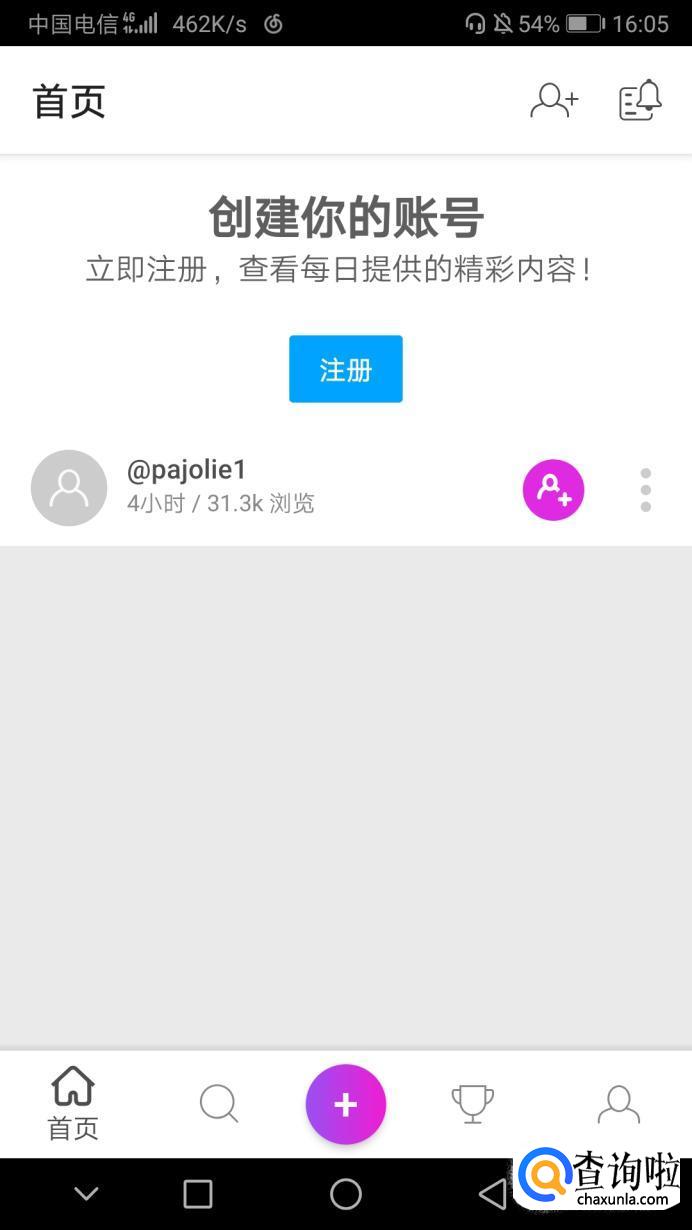Switch to the trophy leaderboard tab
This screenshot has height=1230, width=692.
coord(472,1104)
